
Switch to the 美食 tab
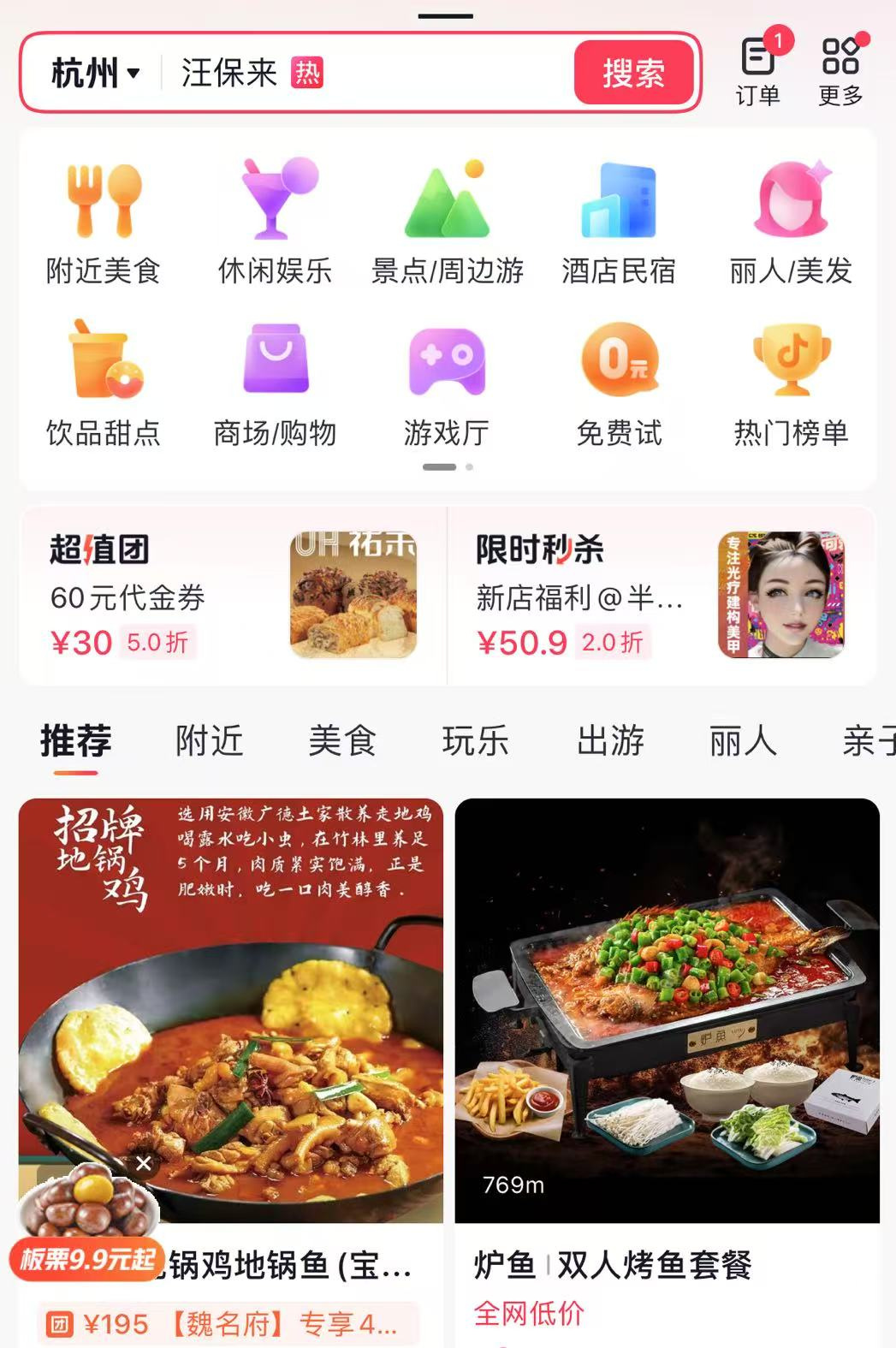[x=342, y=740]
